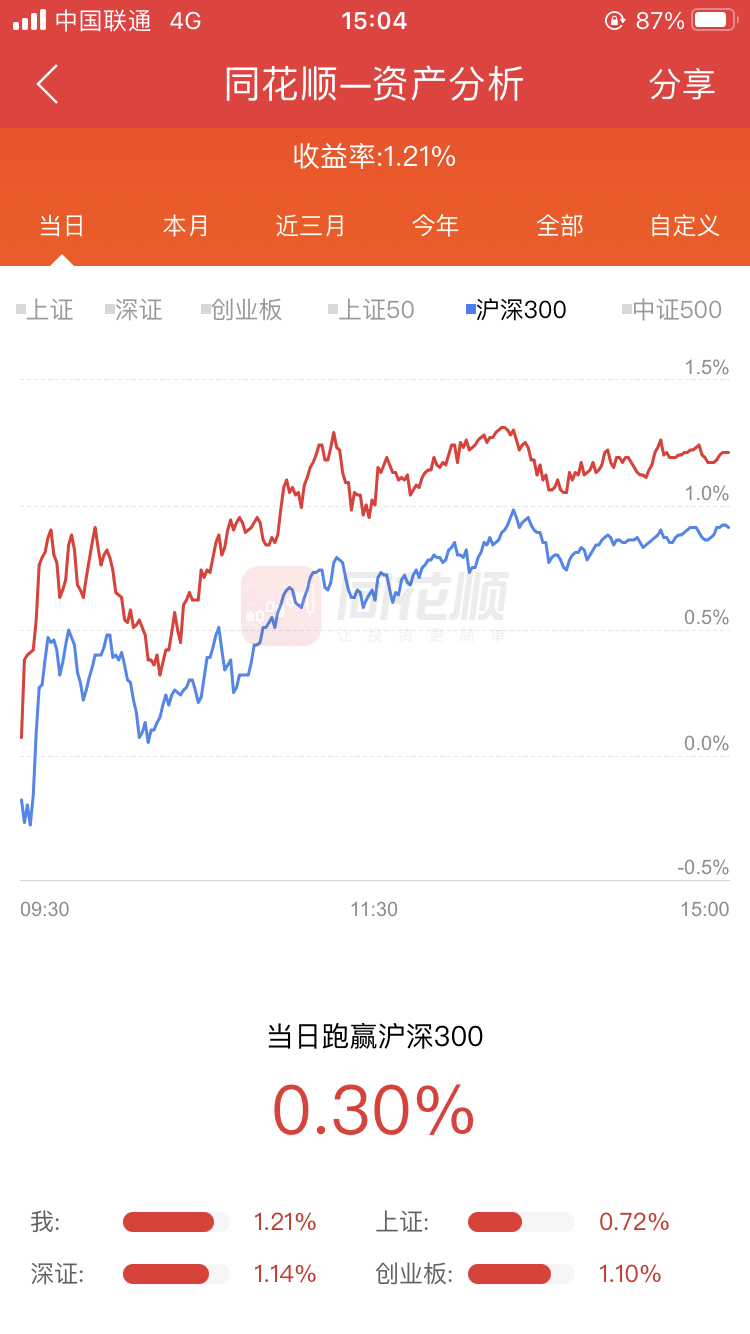The image size is (750, 1334).
Task: Pick 上证50 as the comparison index
Action: [x=371, y=310]
